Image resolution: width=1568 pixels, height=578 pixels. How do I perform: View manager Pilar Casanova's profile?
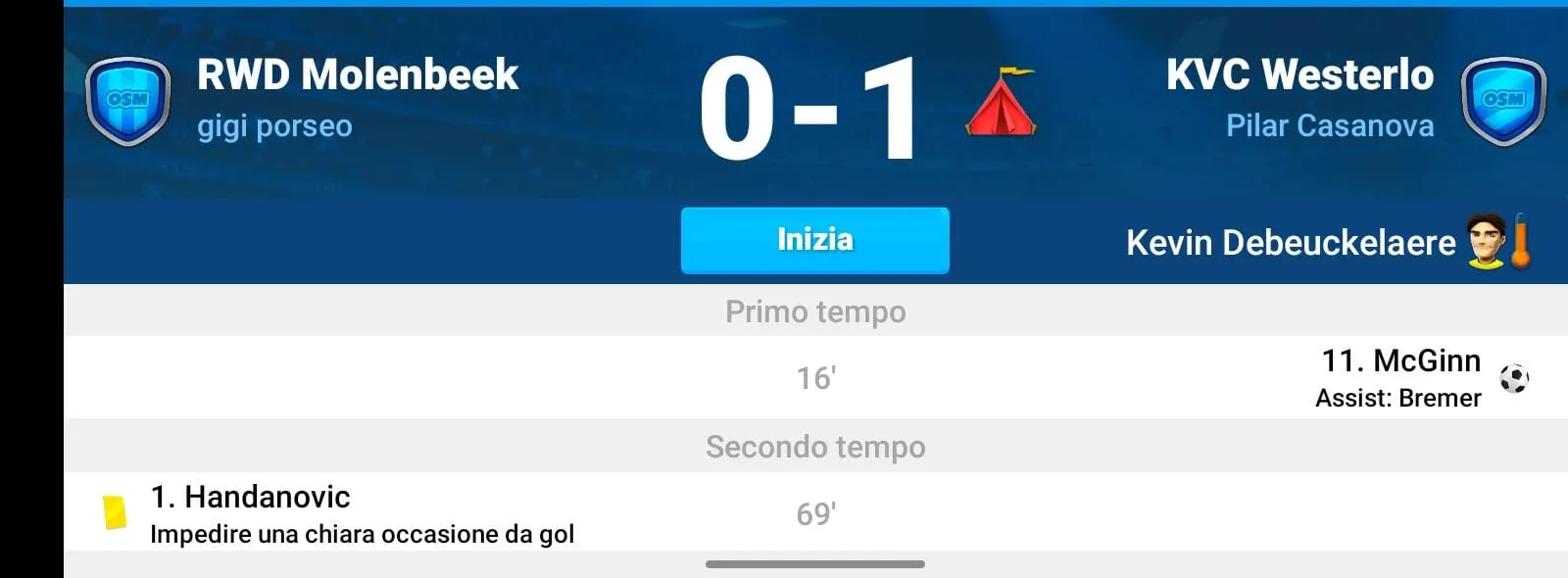click(1330, 126)
